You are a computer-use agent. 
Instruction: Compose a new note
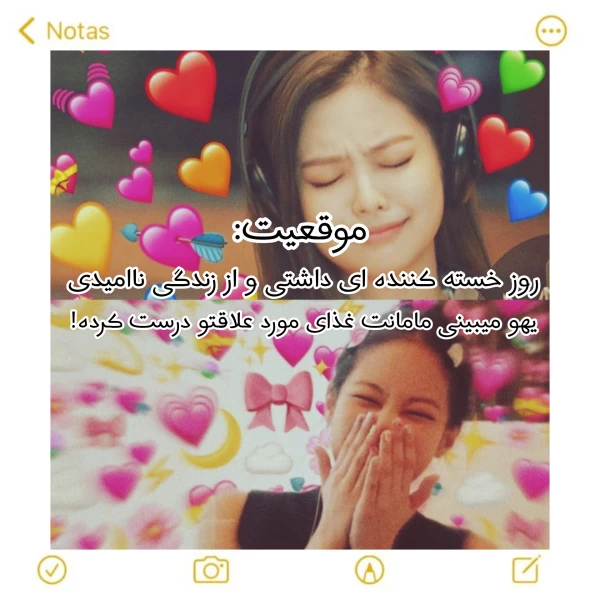(x=525, y=570)
